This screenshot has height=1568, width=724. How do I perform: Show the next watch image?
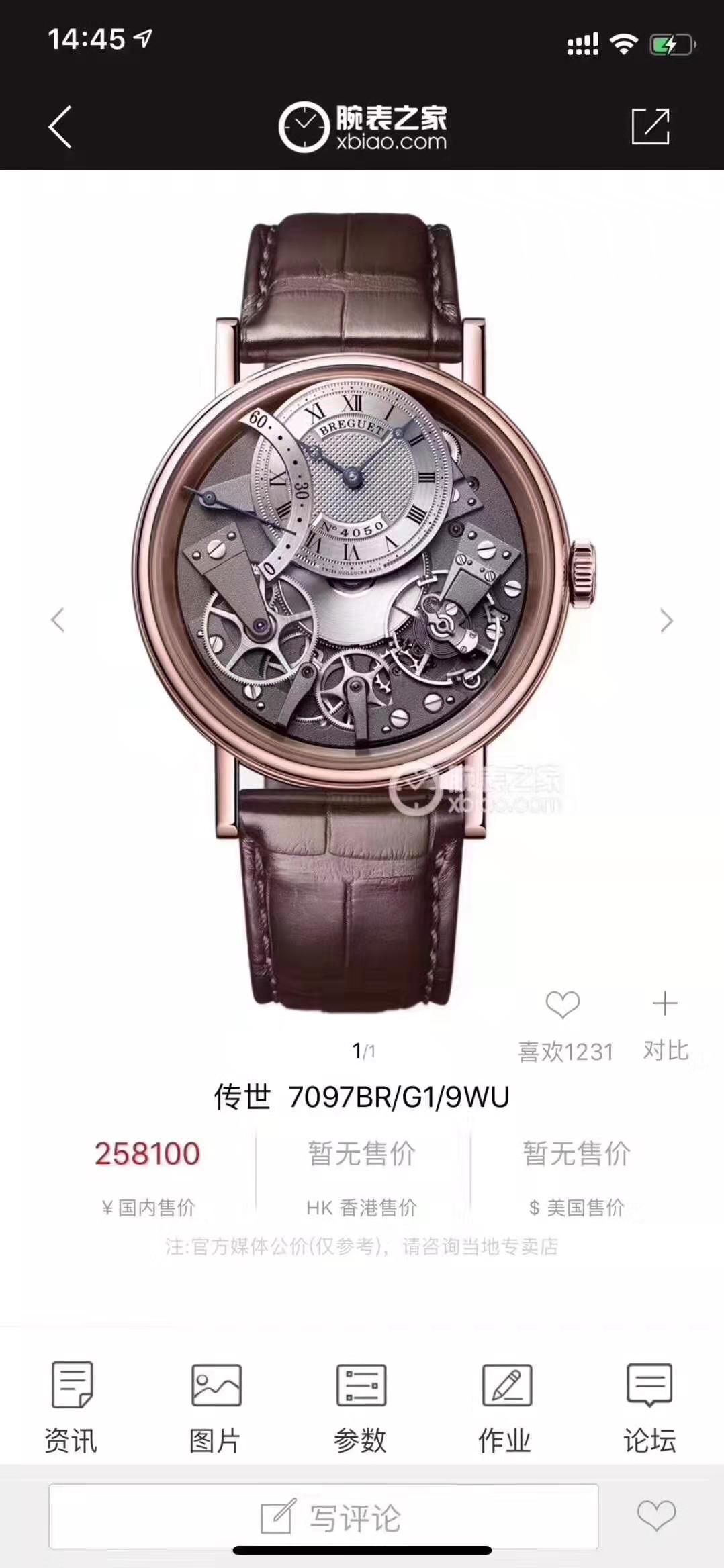[x=666, y=621]
